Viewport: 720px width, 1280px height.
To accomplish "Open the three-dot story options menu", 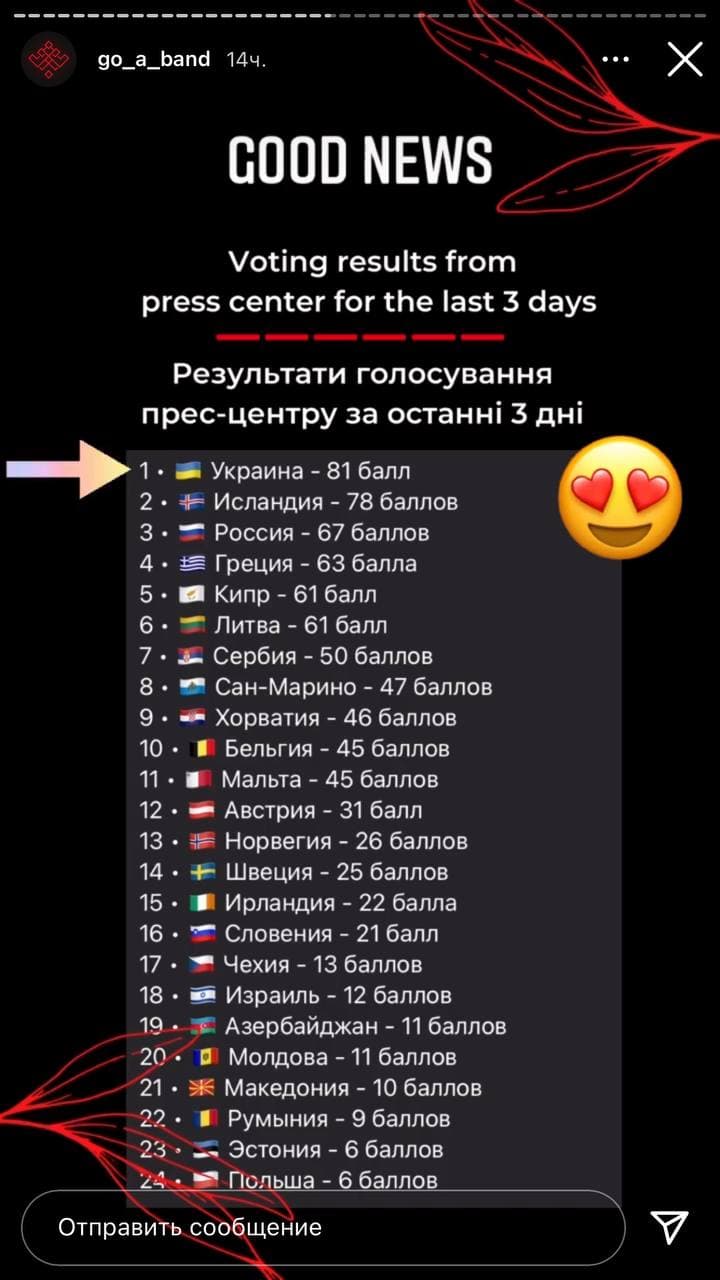I will [615, 60].
